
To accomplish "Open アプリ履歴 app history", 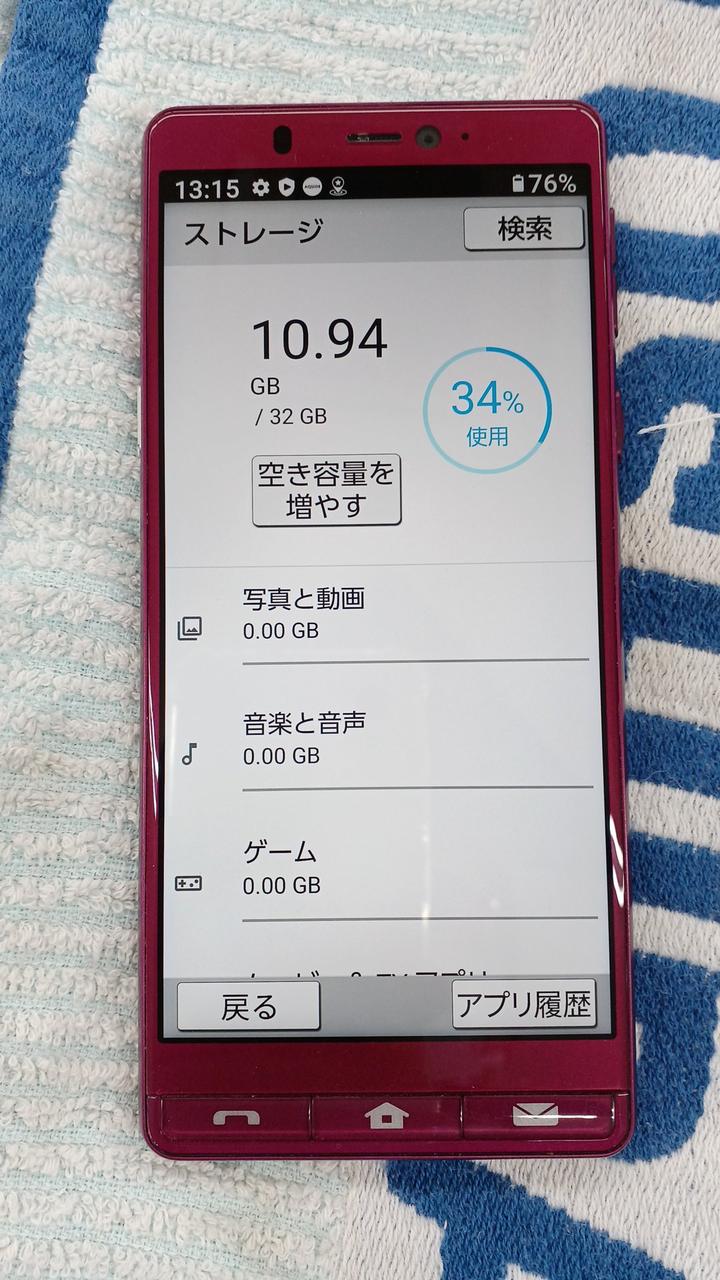I will [x=523, y=1003].
